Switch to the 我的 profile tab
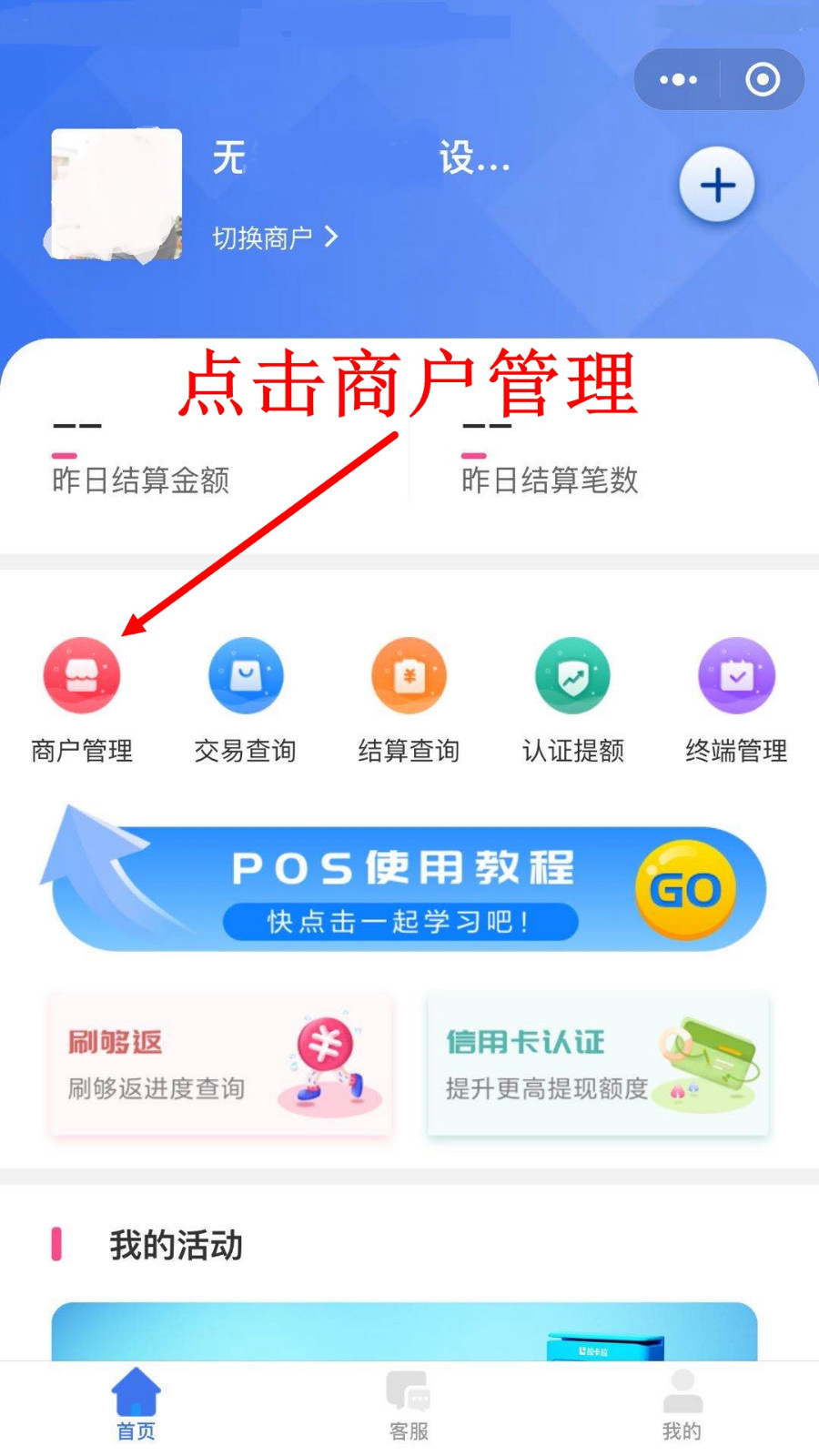Viewport: 819px width, 1456px height. click(x=682, y=1406)
